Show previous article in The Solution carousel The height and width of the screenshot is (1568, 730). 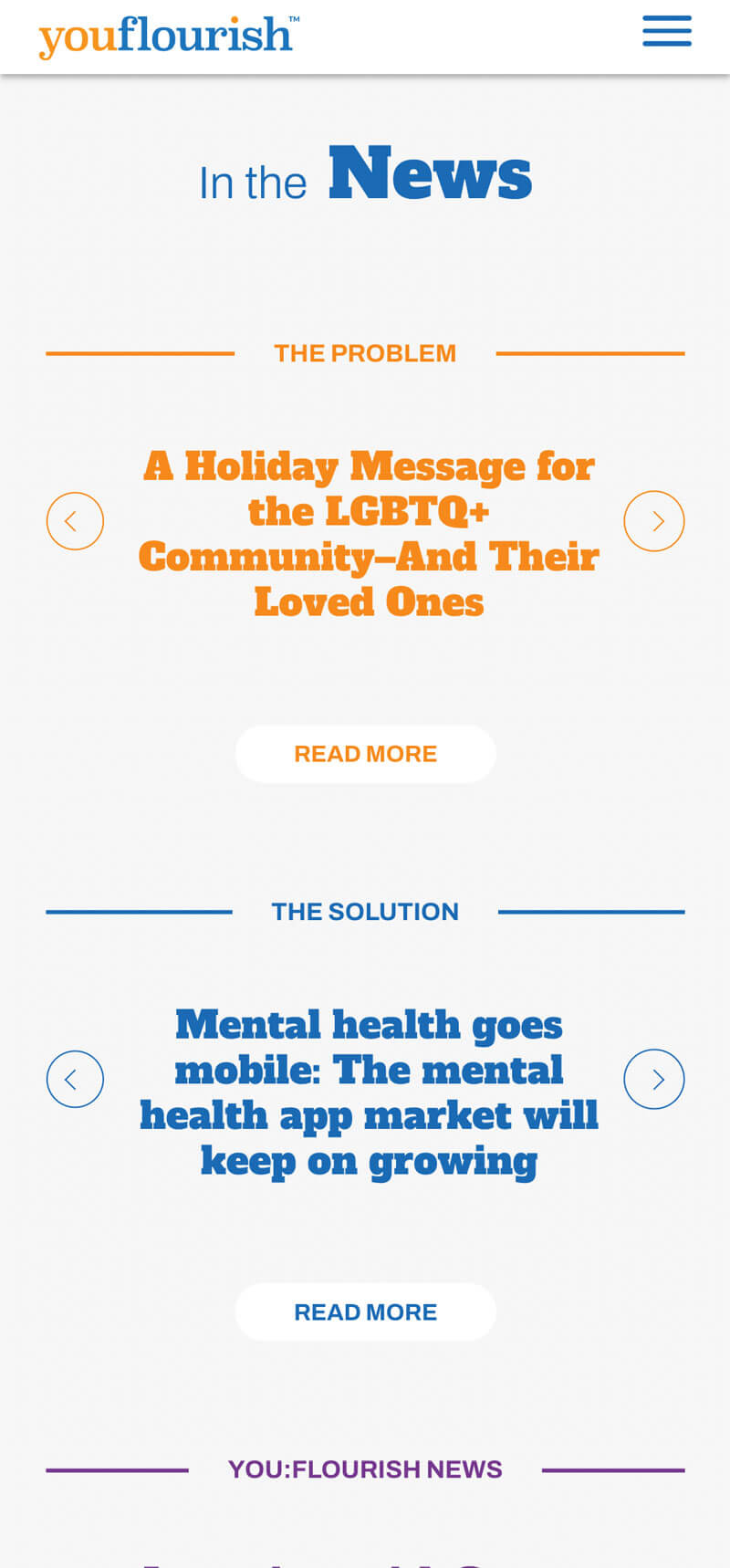click(75, 1079)
